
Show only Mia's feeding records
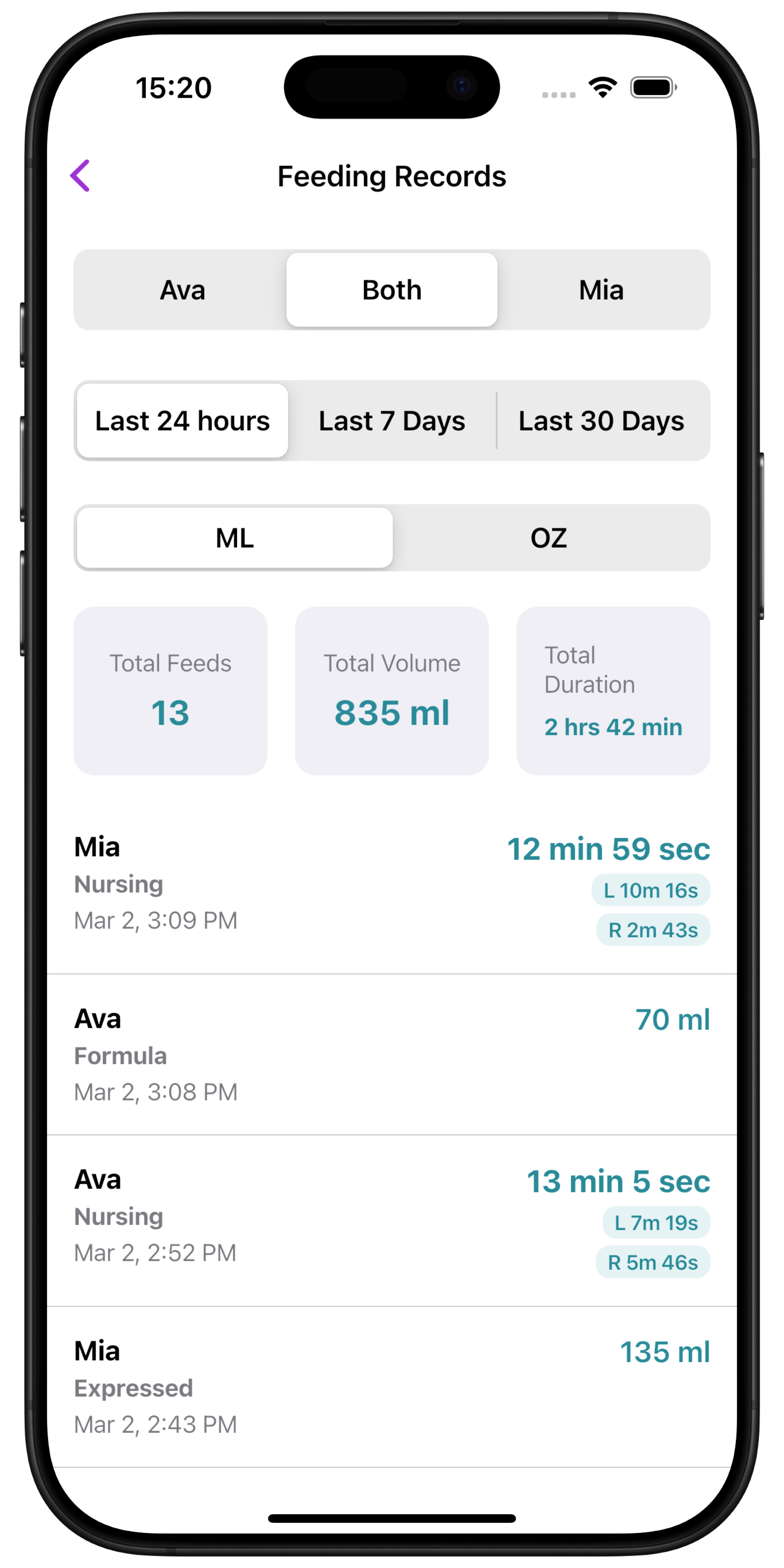[x=601, y=290]
